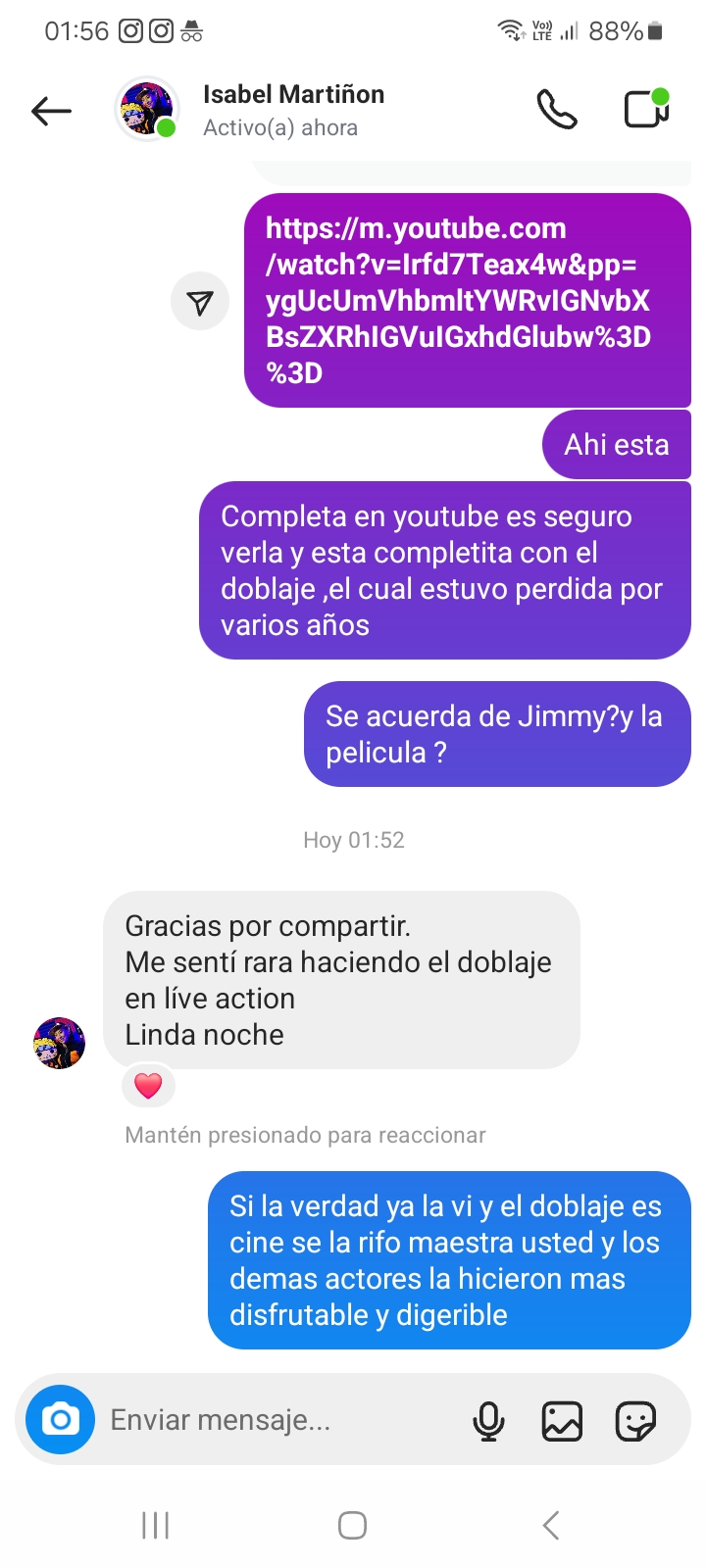This screenshot has width=706, height=1568.
Task: Tap Isabel's avatar beside her message
Action: coord(60,1043)
